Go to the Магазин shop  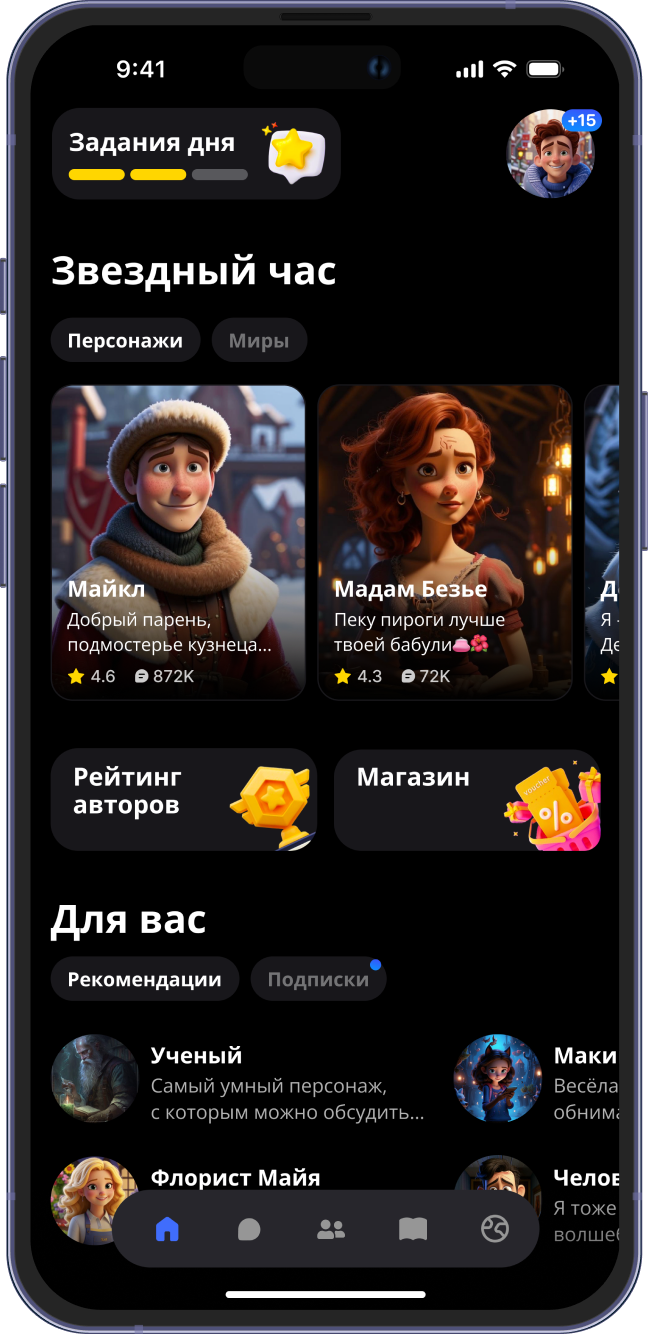[x=467, y=799]
